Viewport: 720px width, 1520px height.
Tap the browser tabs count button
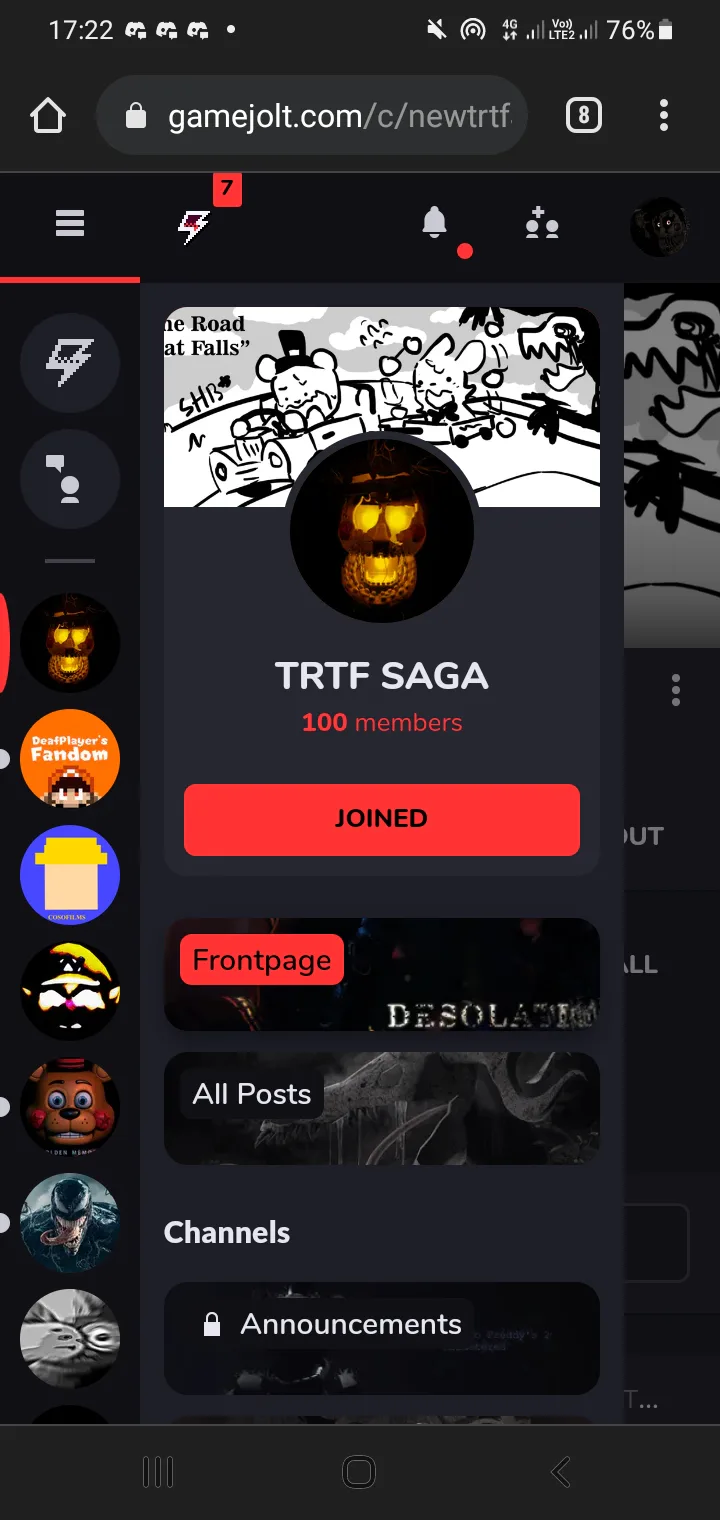(584, 117)
